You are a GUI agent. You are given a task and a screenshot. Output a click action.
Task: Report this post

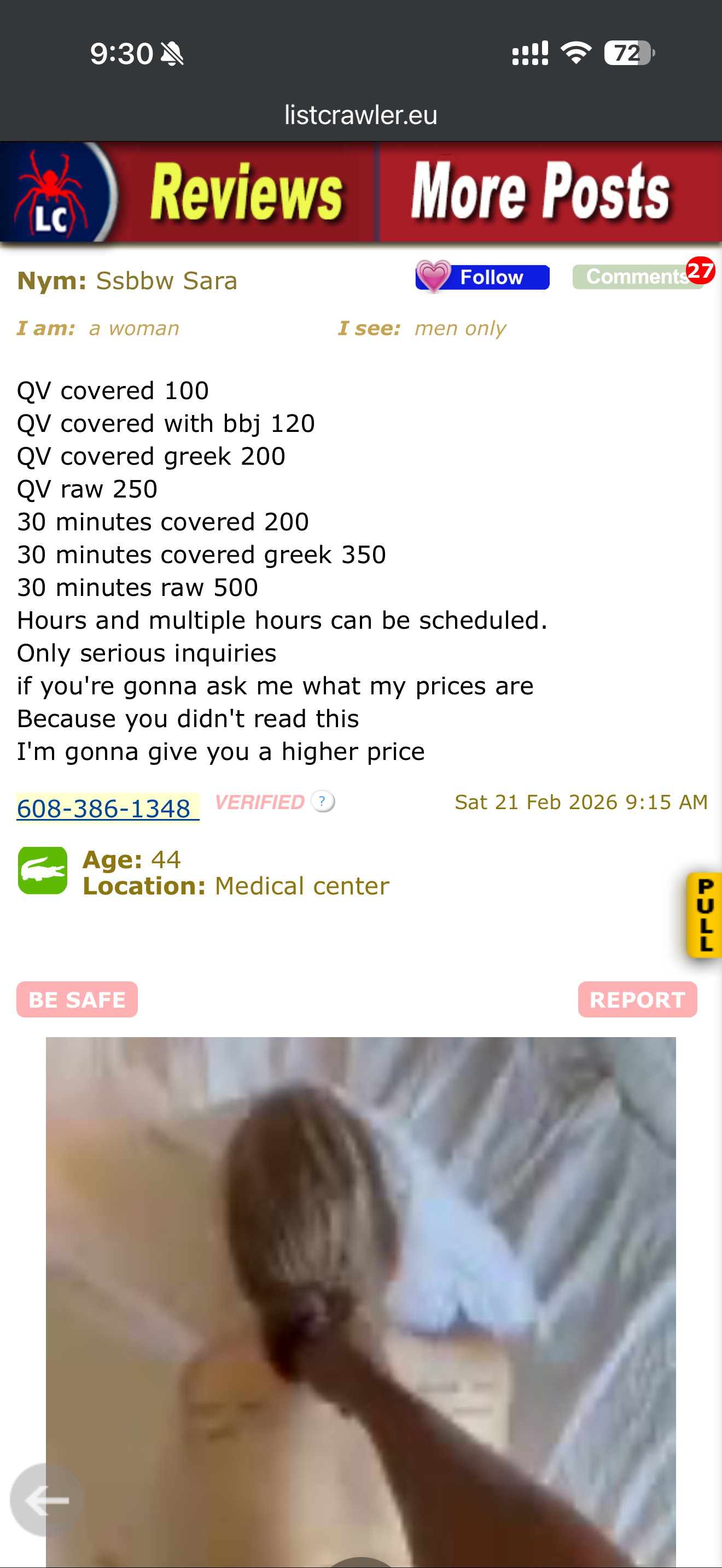pos(637,999)
